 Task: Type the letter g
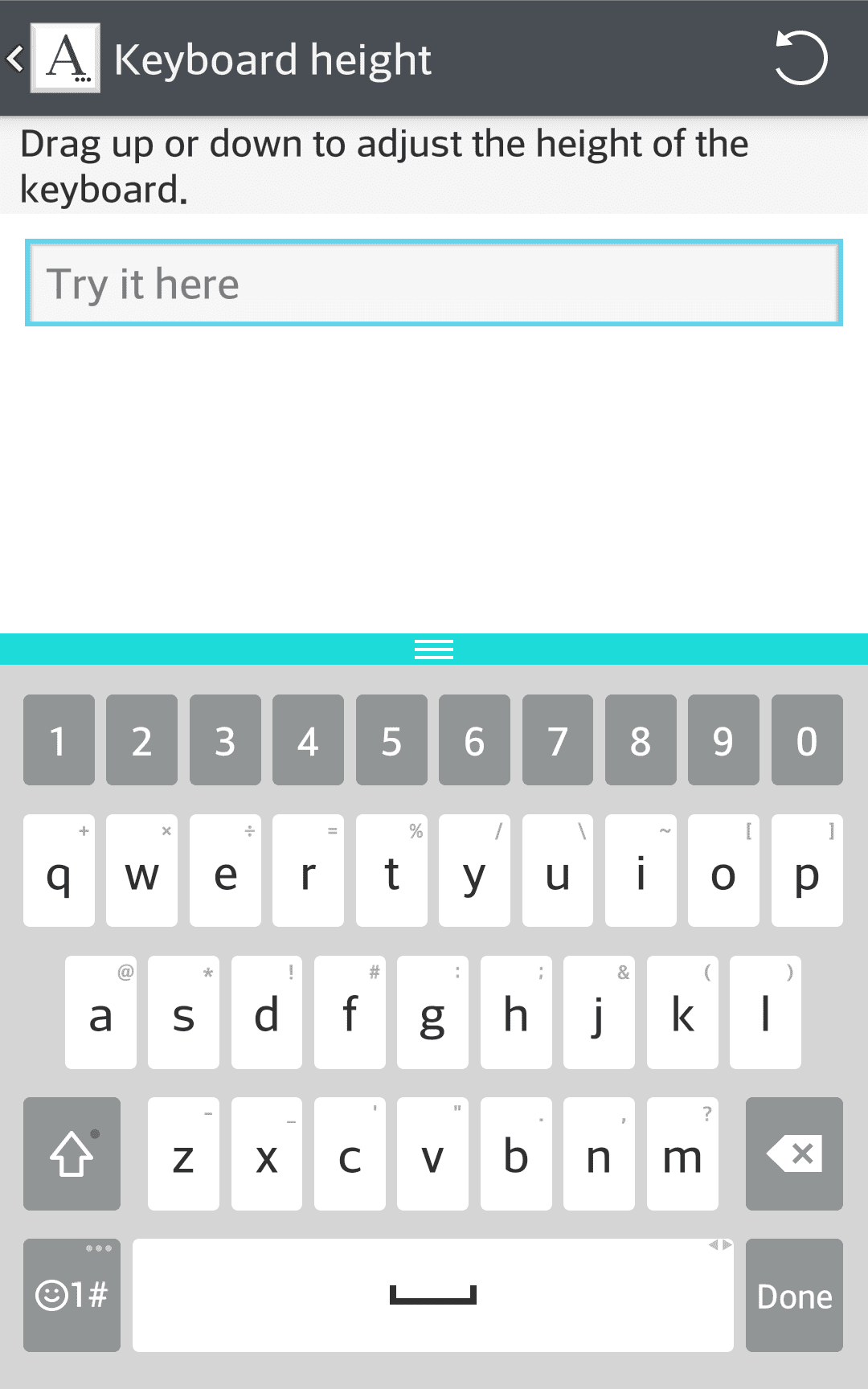pos(432,1013)
